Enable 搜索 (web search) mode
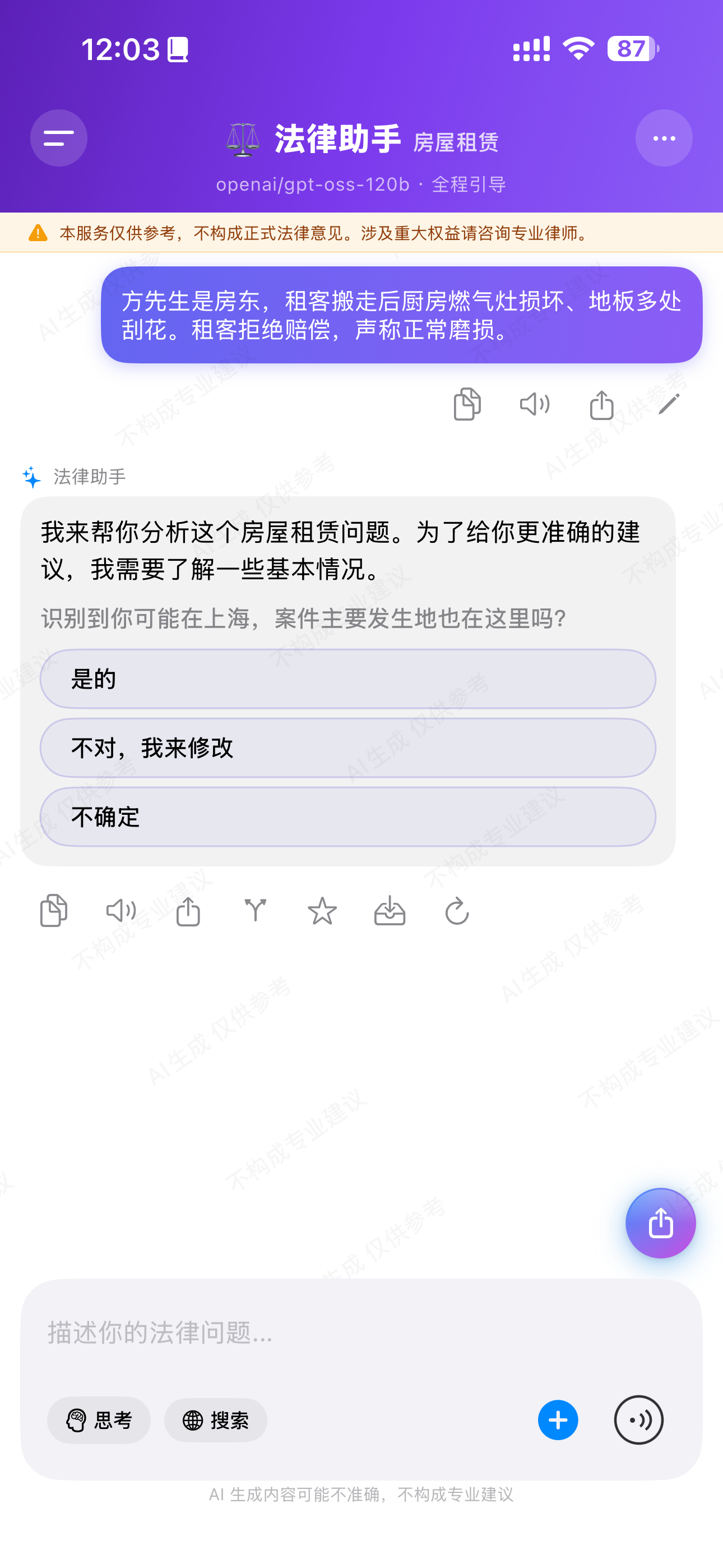Image resolution: width=723 pixels, height=1568 pixels. pyautogui.click(x=215, y=1421)
